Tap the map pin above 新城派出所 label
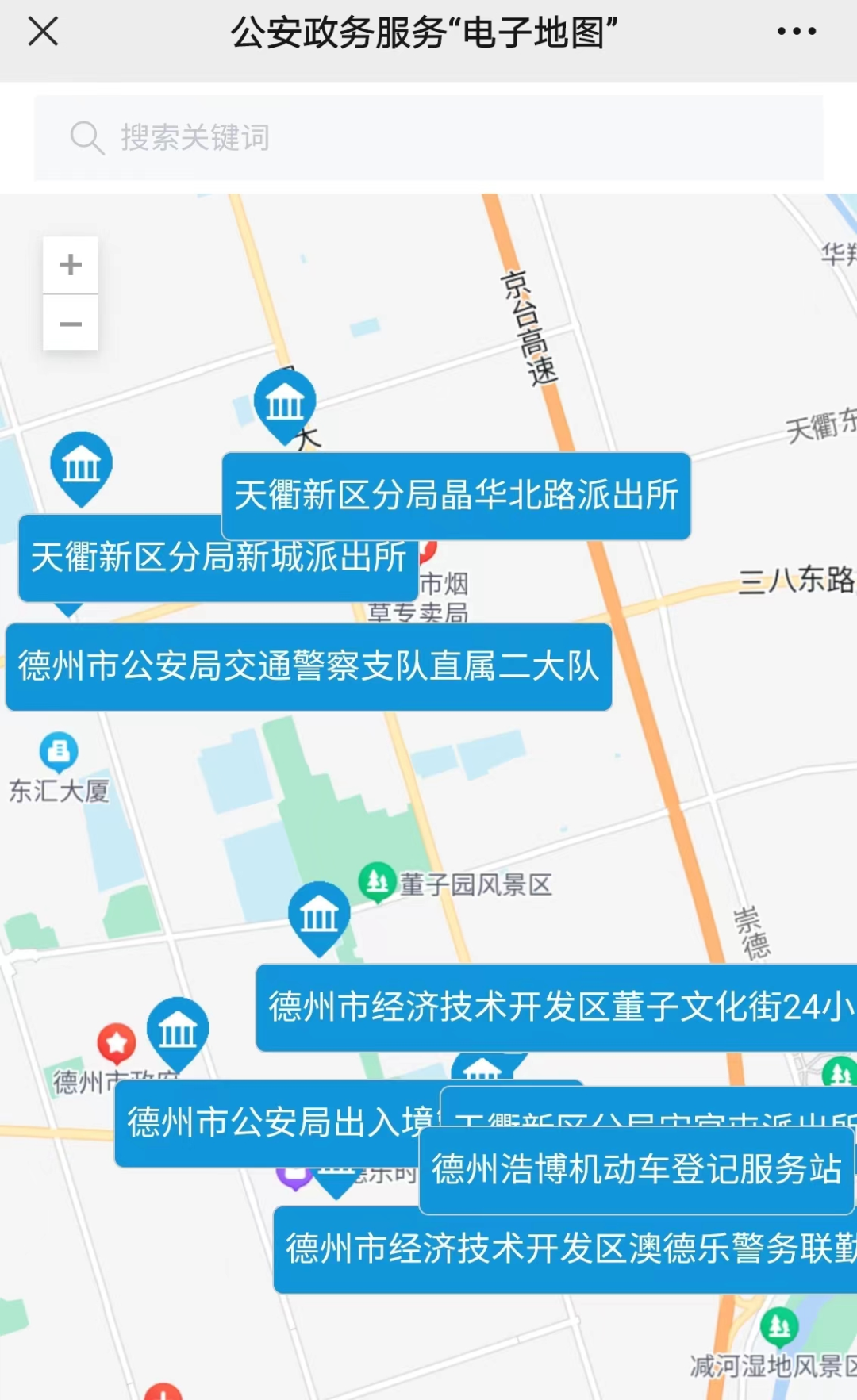The height and width of the screenshot is (1400, 857). (x=81, y=466)
